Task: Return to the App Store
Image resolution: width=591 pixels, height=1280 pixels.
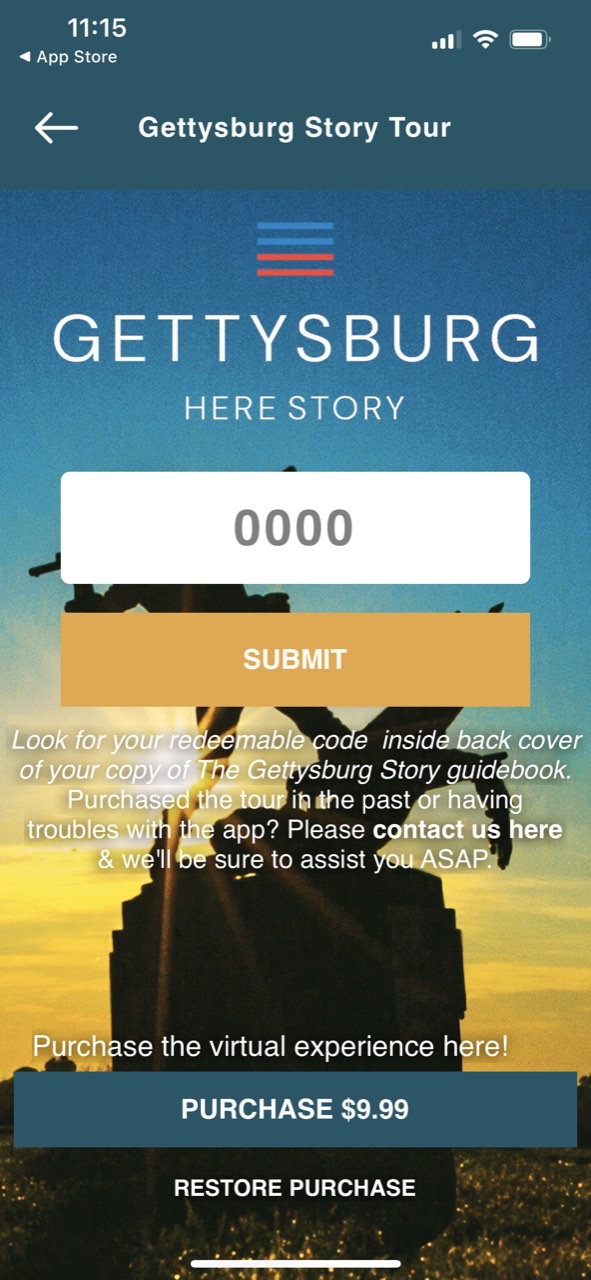Action: [x=68, y=57]
